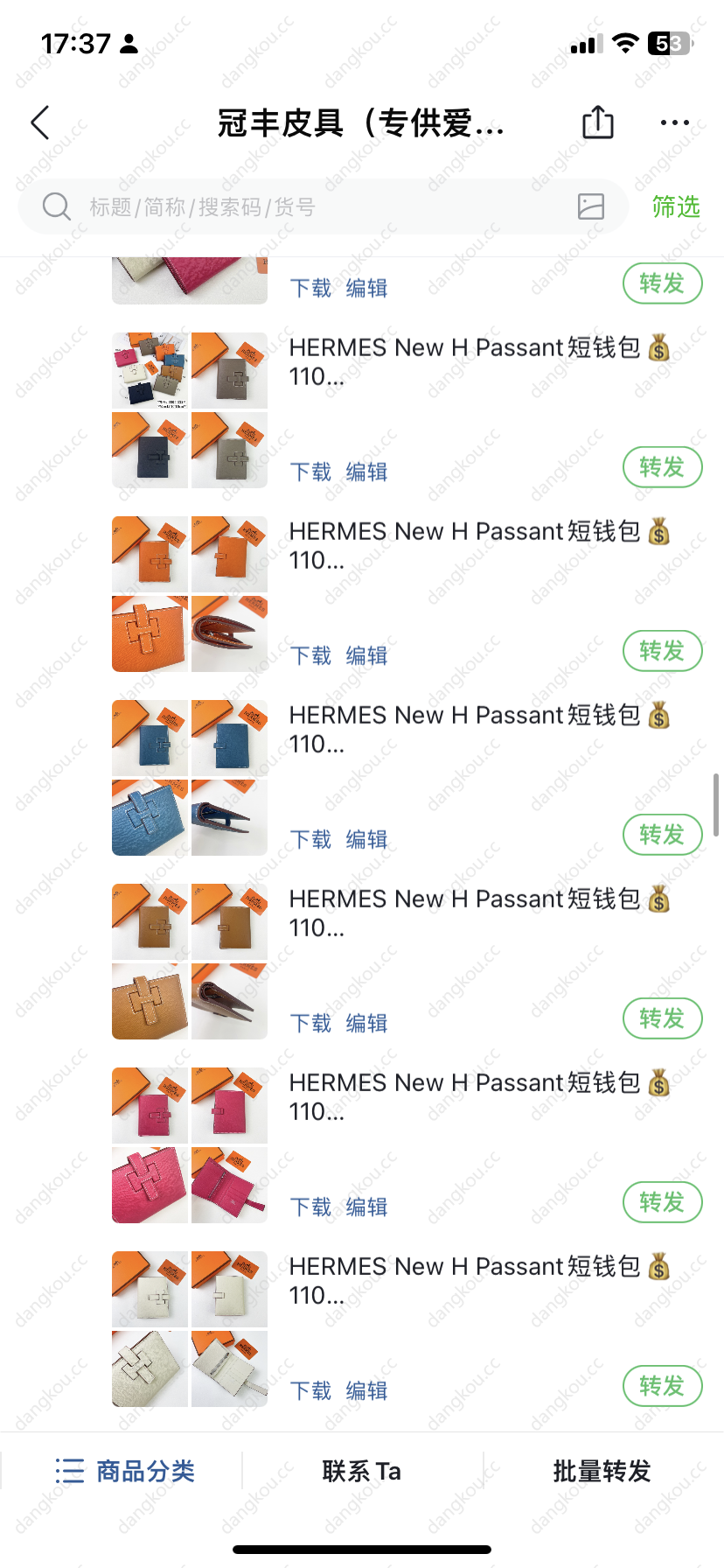Forward the white H Passant wallet listing
Screen dimensions: 724x1568
click(662, 1386)
